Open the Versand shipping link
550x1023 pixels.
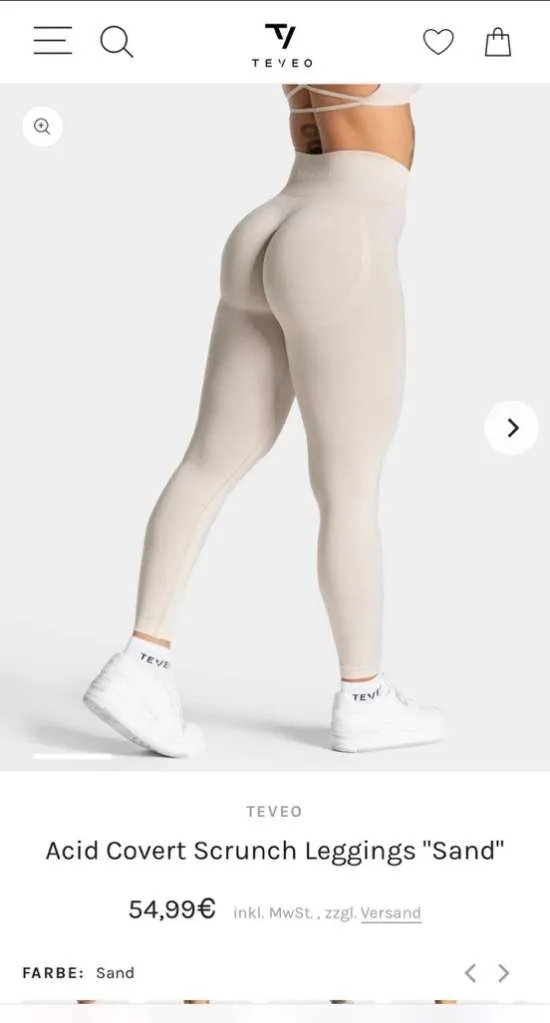(391, 912)
